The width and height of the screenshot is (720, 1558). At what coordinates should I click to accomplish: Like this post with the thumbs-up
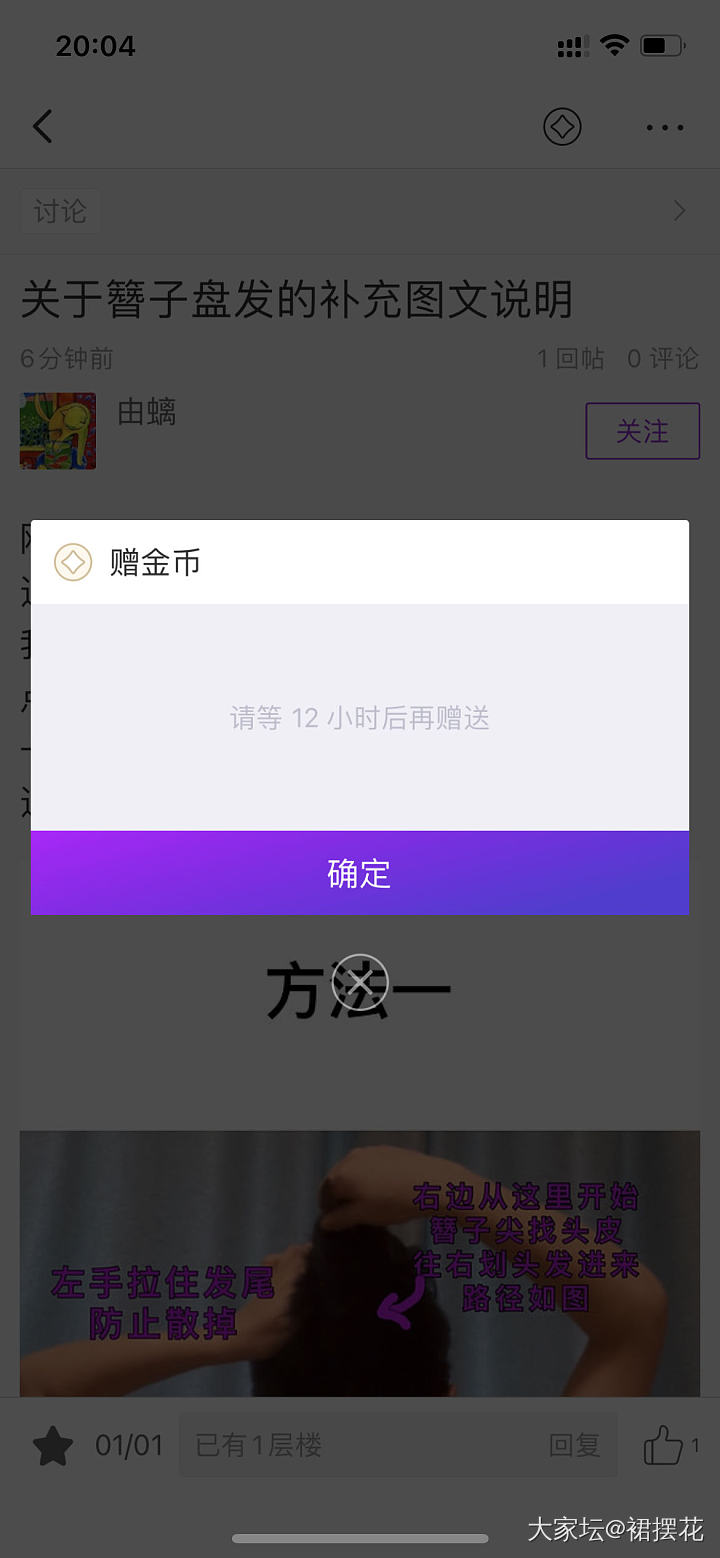pyautogui.click(x=663, y=1445)
